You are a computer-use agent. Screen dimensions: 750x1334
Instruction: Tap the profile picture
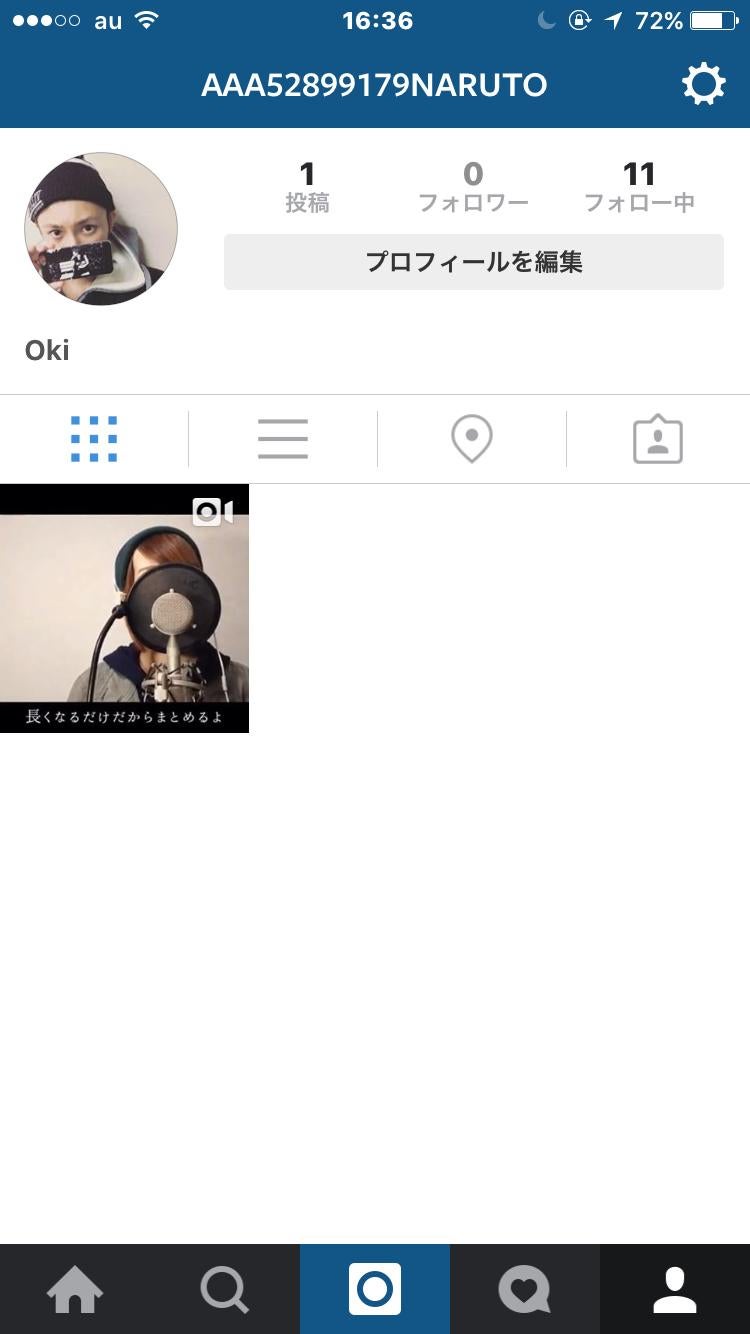click(x=101, y=229)
